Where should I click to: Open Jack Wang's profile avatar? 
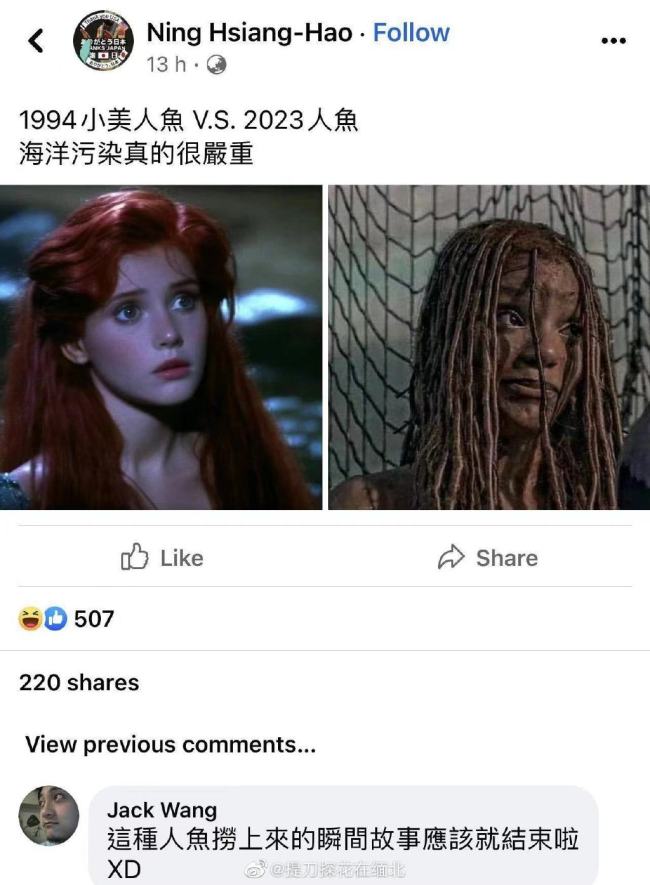48,815
